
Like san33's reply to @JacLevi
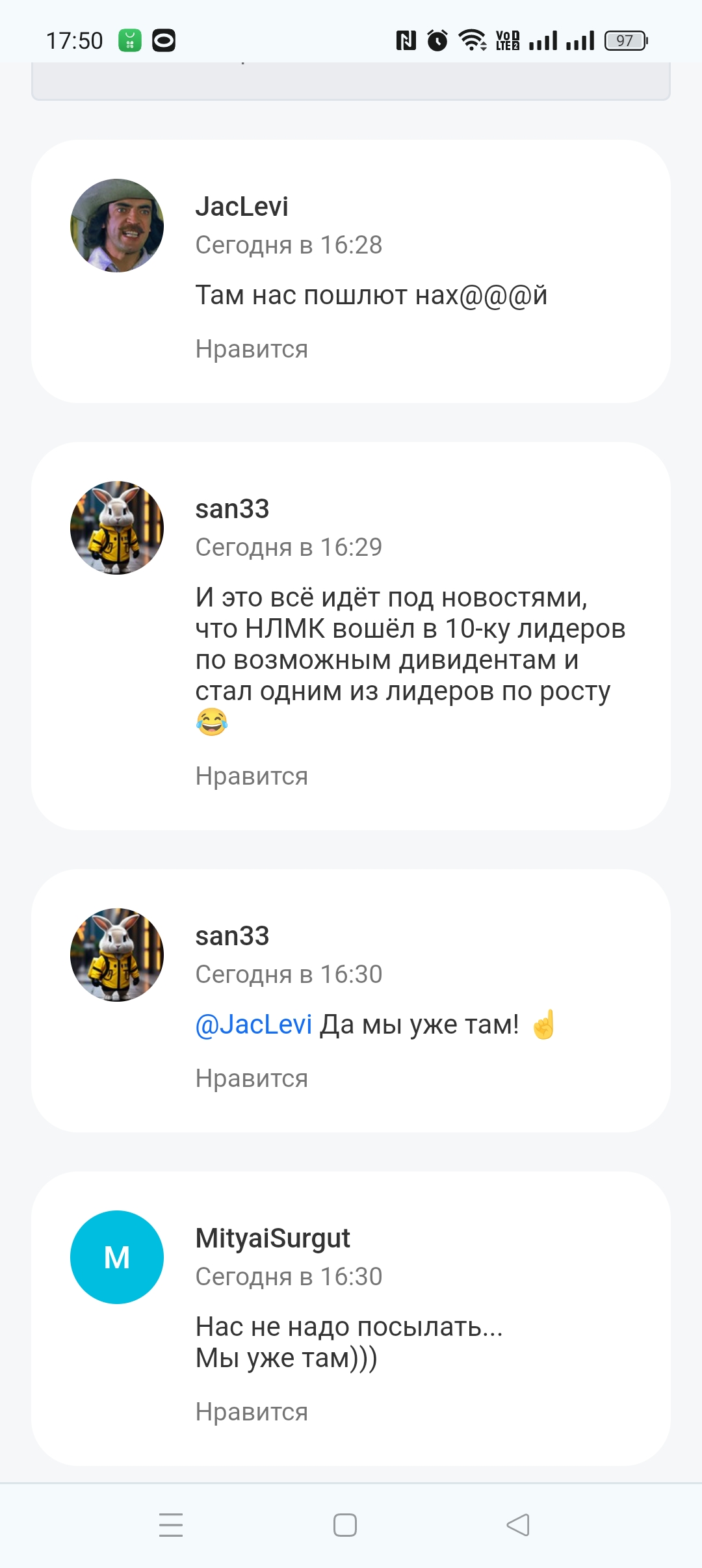point(252,1078)
